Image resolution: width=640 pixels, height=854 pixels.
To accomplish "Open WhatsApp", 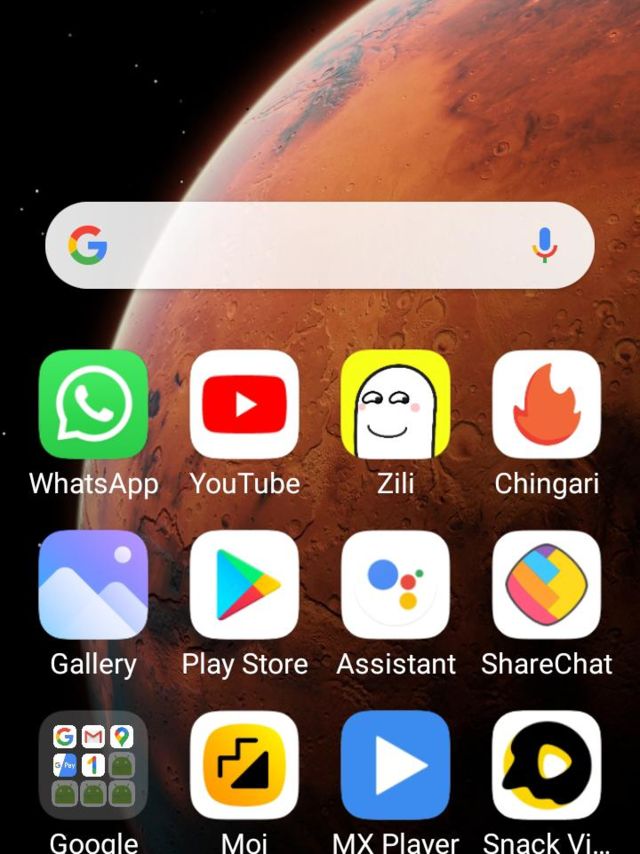I will 93,404.
